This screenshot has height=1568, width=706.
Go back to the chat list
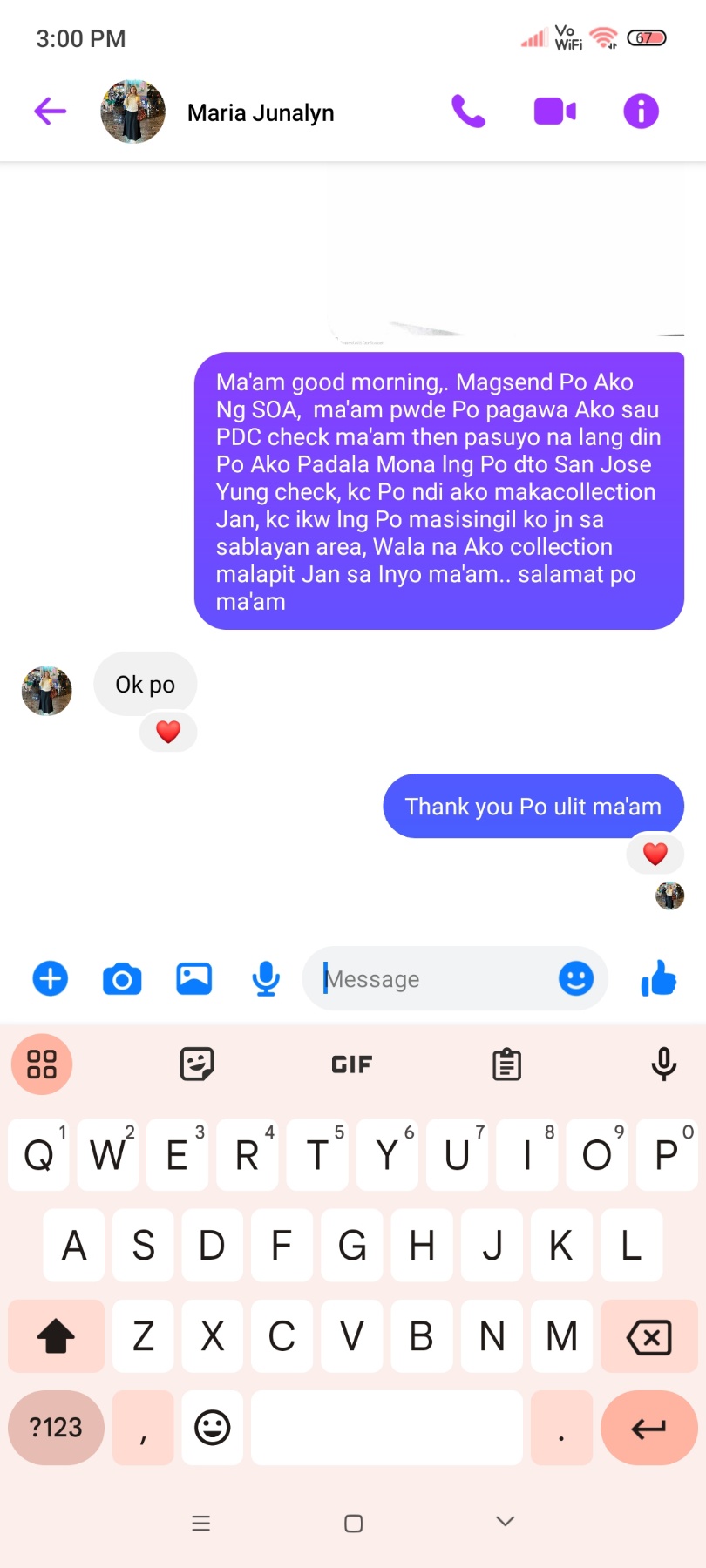tap(51, 112)
